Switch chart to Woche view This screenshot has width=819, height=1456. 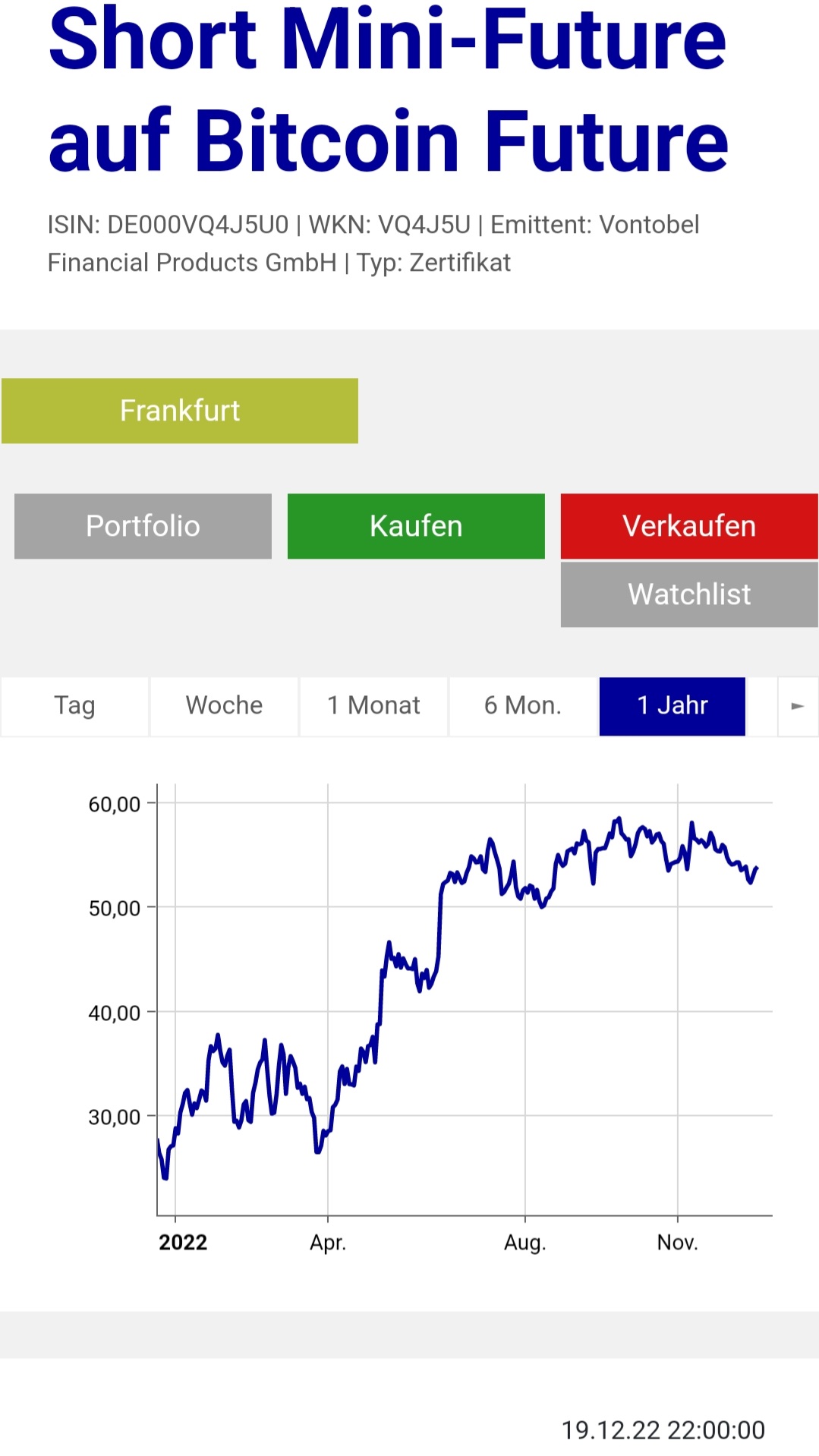pyautogui.click(x=224, y=706)
